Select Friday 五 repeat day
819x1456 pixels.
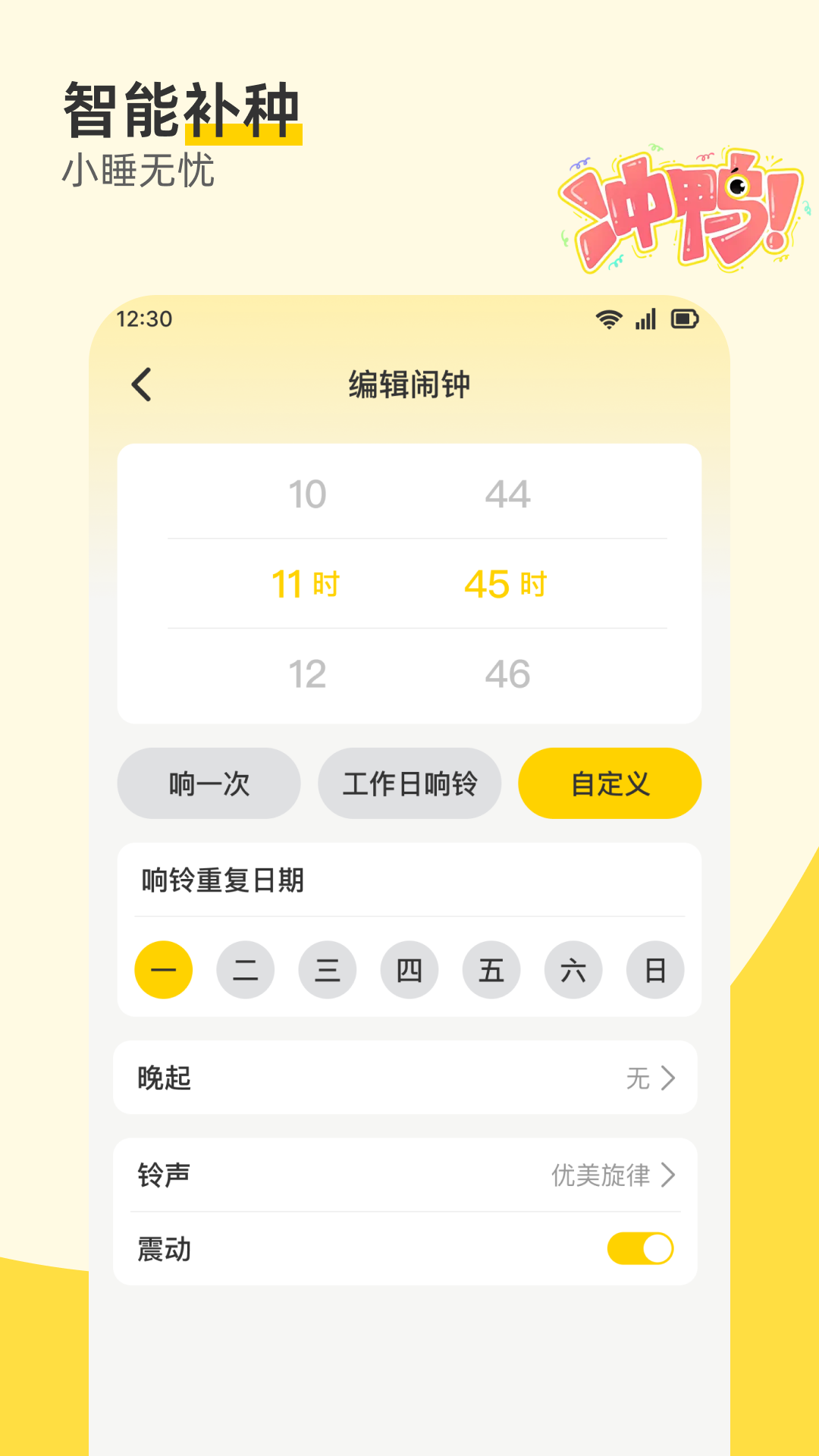pos(491,969)
